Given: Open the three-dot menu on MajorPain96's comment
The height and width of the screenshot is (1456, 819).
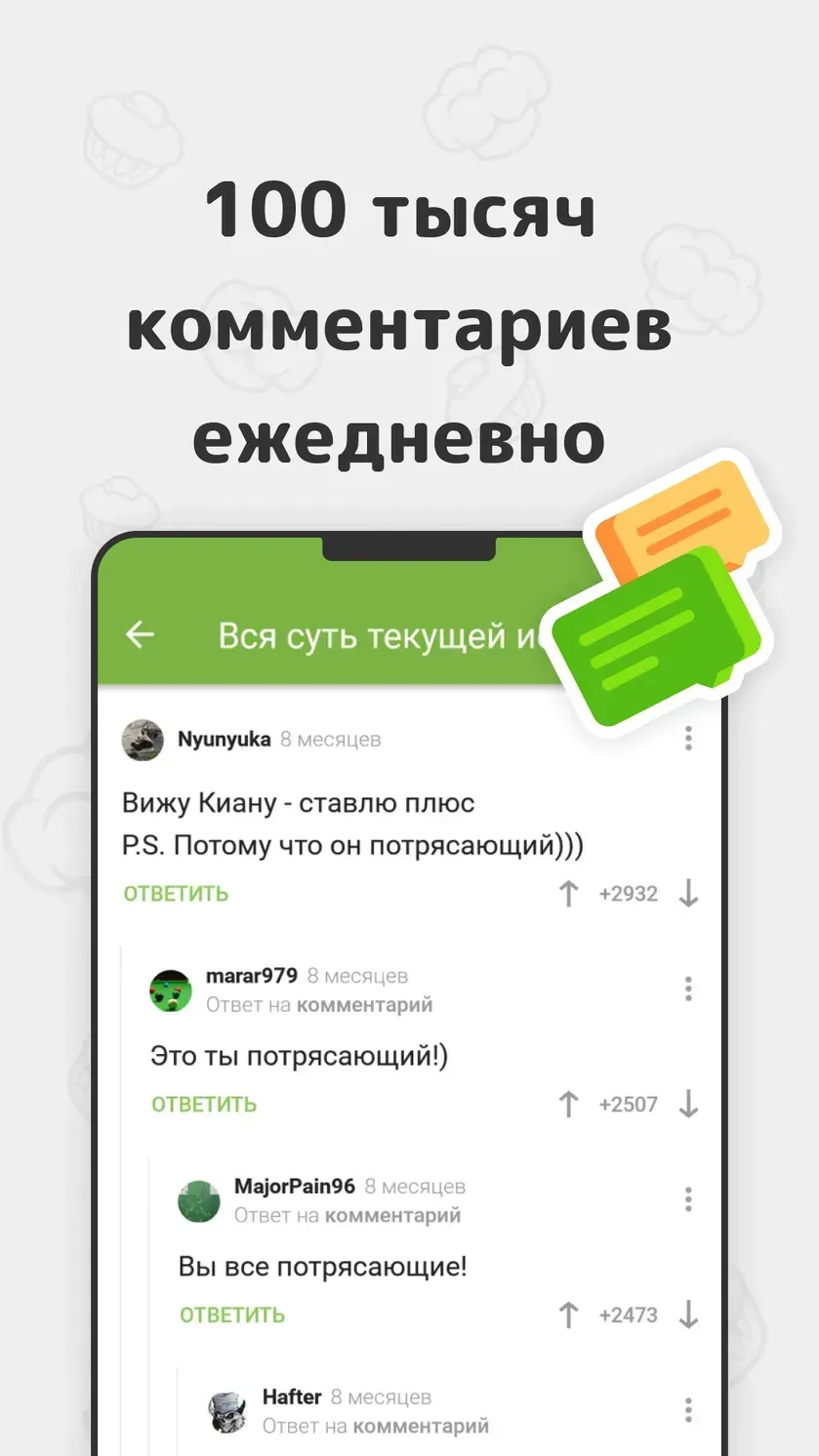Looking at the screenshot, I should point(688,1198).
